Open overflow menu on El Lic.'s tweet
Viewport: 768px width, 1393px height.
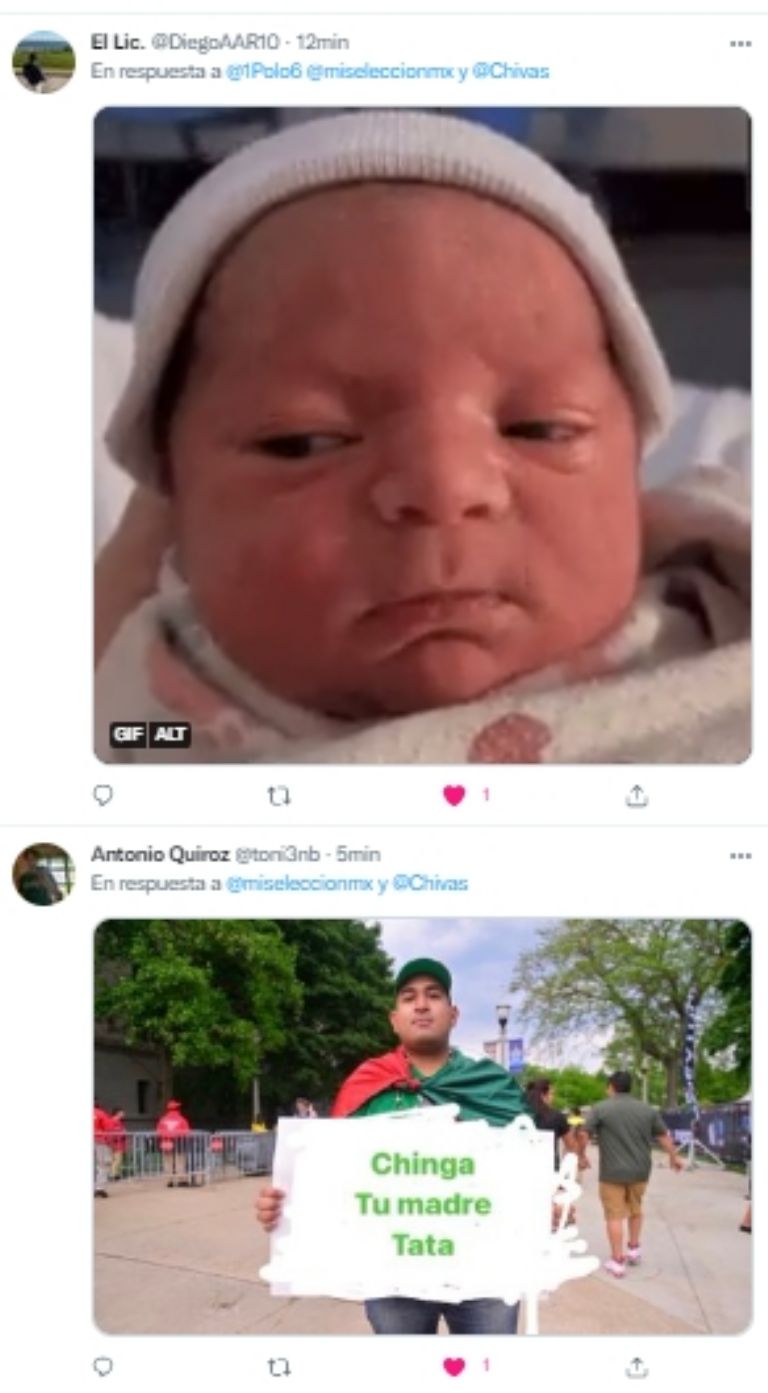[740, 44]
